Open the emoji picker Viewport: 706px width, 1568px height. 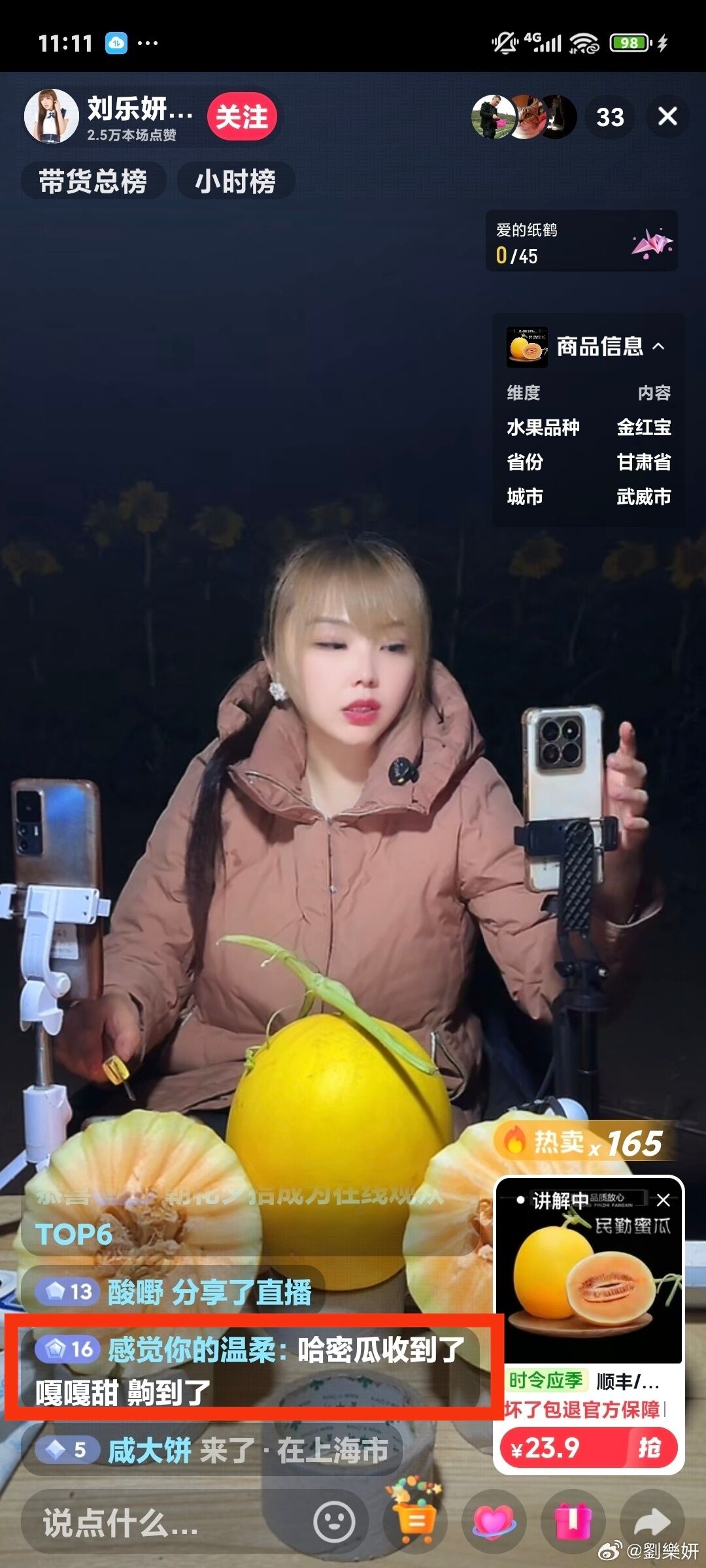pyautogui.click(x=334, y=1522)
